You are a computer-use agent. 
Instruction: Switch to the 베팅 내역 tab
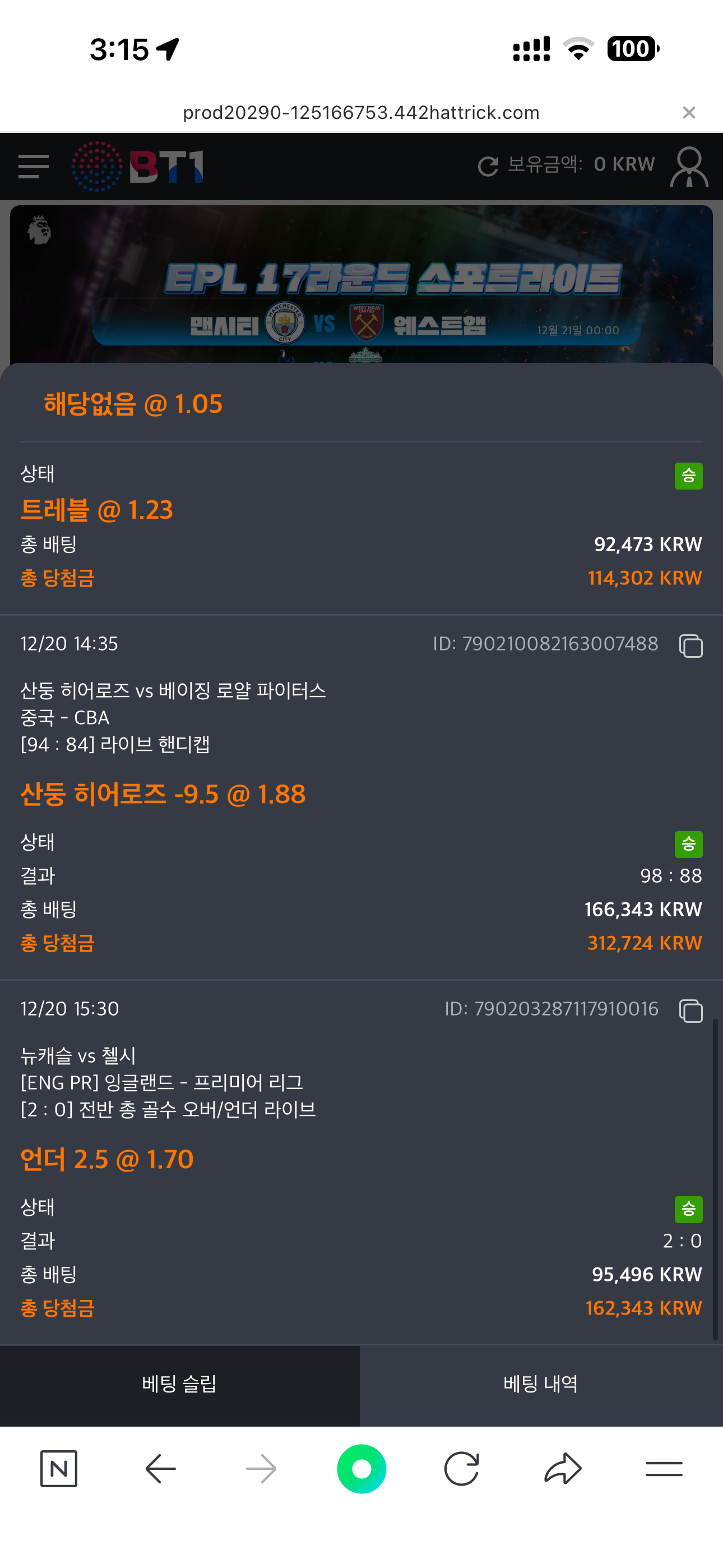coord(541,1385)
